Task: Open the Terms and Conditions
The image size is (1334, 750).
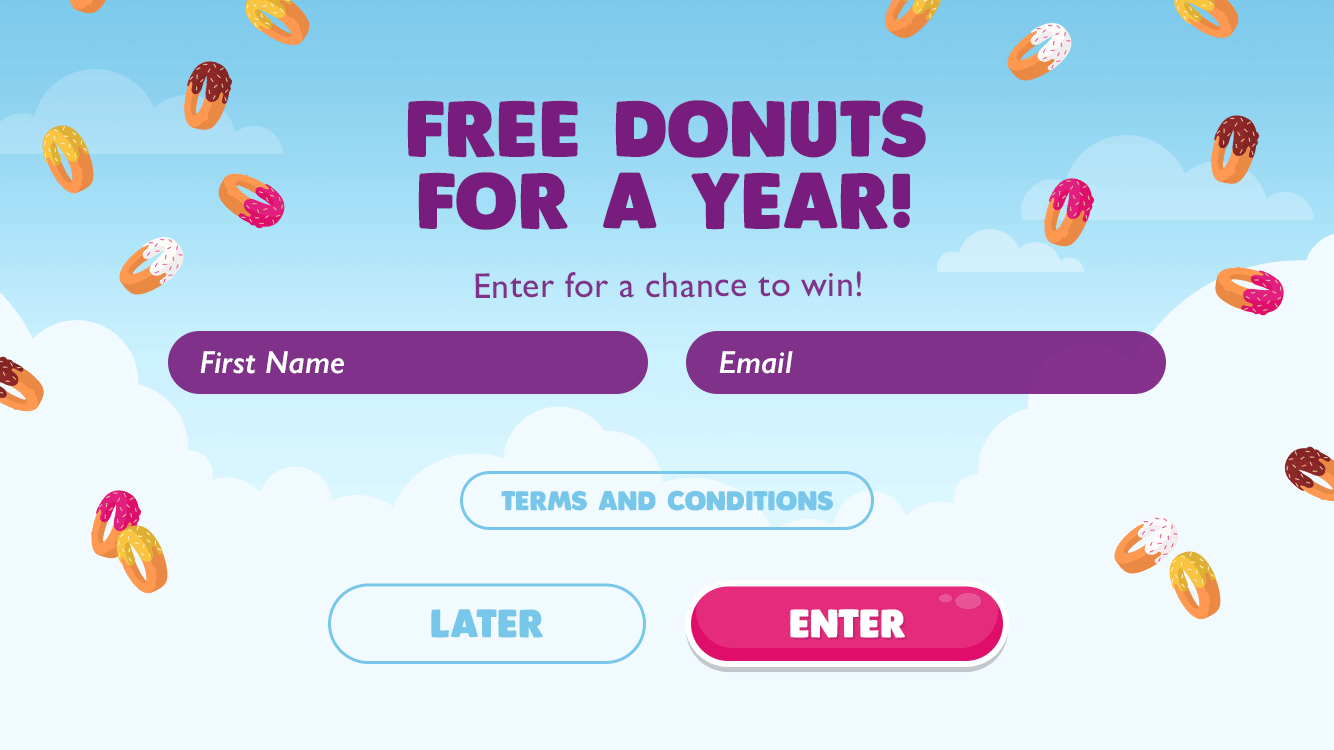Action: click(x=666, y=500)
